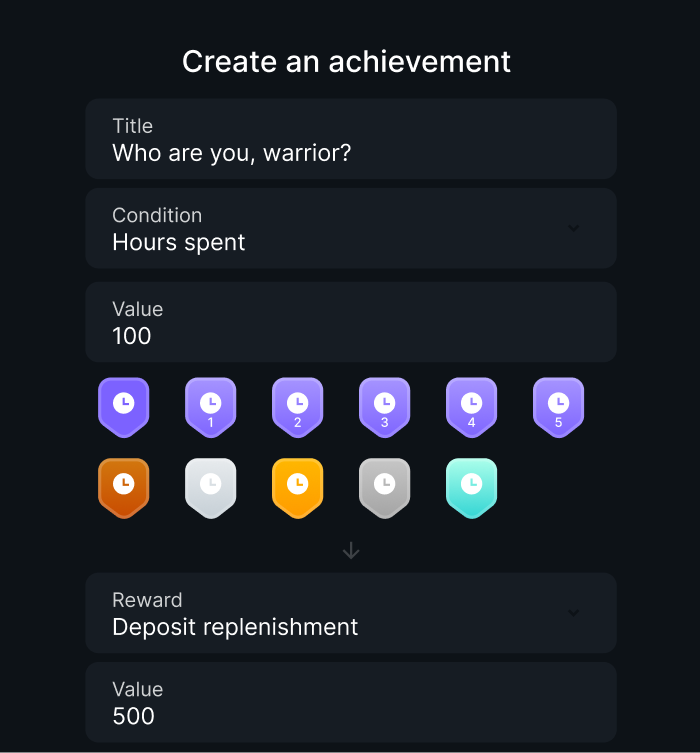Choose the purple badge numbered 2
Screen dimensions: 700x753
[297, 405]
